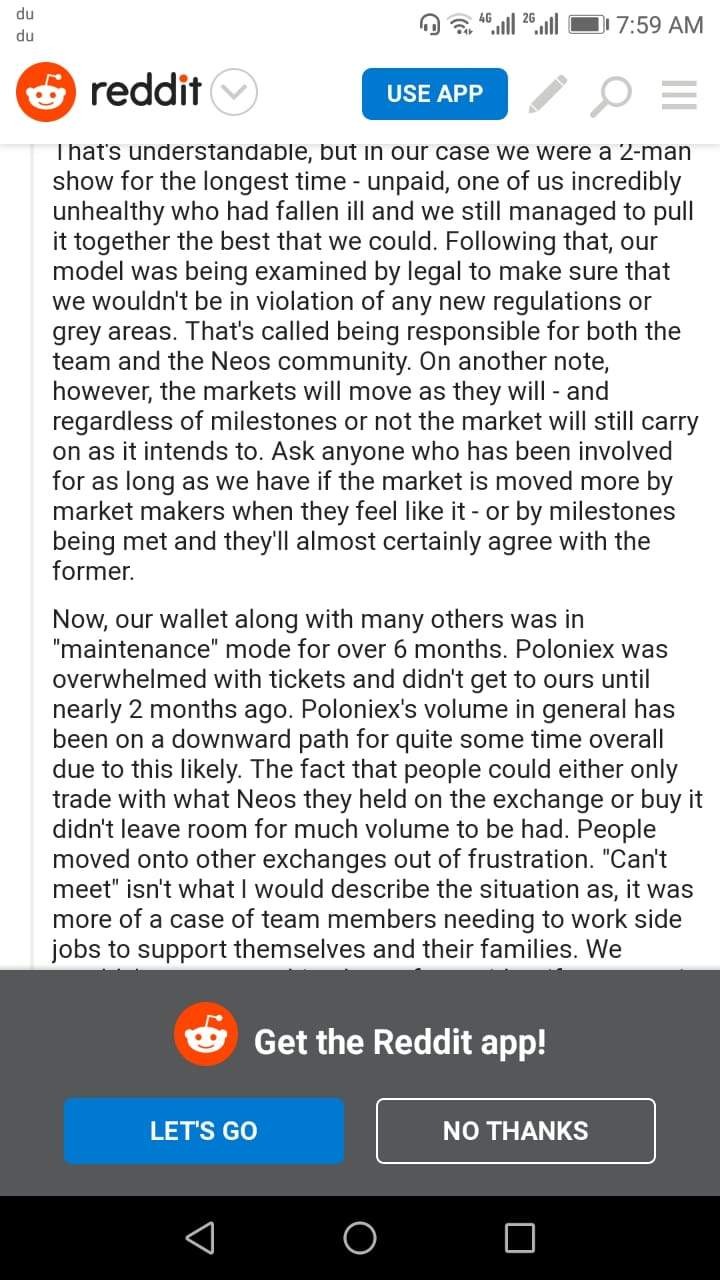Go to the Reddit home logo

coord(108,92)
